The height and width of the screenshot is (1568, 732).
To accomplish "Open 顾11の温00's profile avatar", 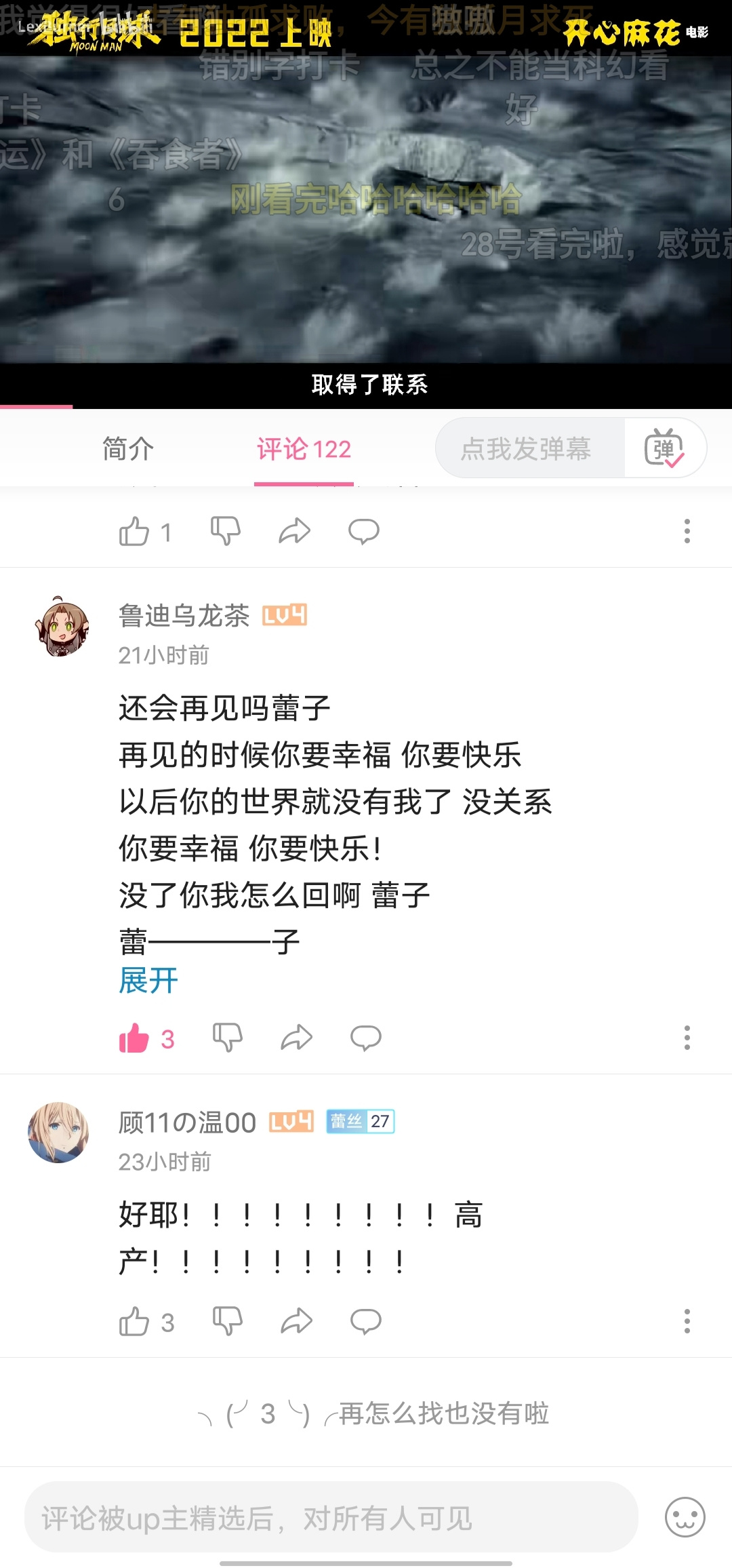I will click(59, 1132).
